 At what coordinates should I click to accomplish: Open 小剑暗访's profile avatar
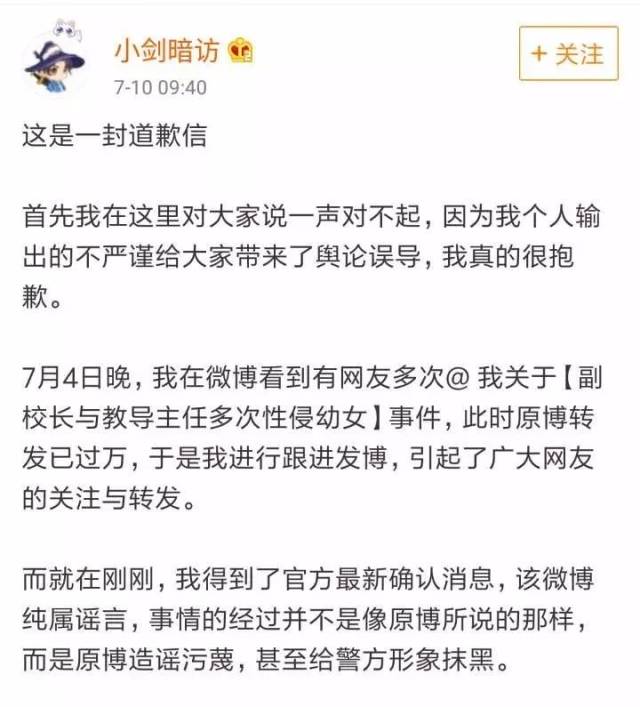click(x=56, y=62)
